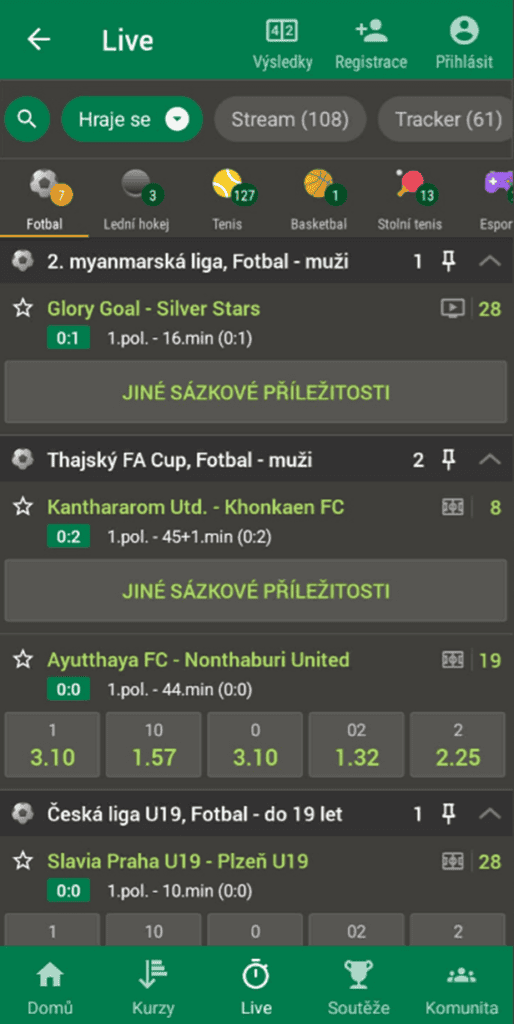Select the Tracker (61) chip
The width and height of the screenshot is (514, 1024).
(448, 120)
